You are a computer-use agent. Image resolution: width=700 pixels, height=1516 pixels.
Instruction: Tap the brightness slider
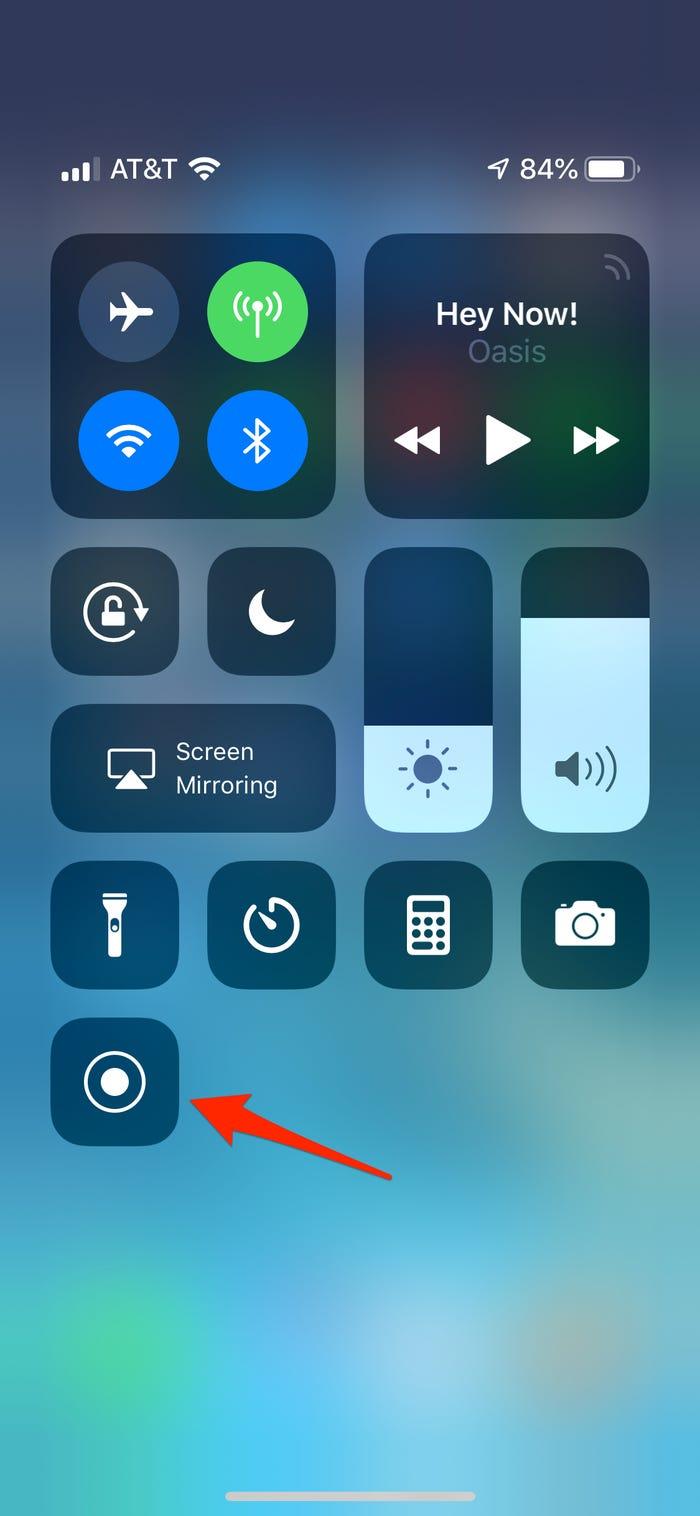tap(428, 690)
